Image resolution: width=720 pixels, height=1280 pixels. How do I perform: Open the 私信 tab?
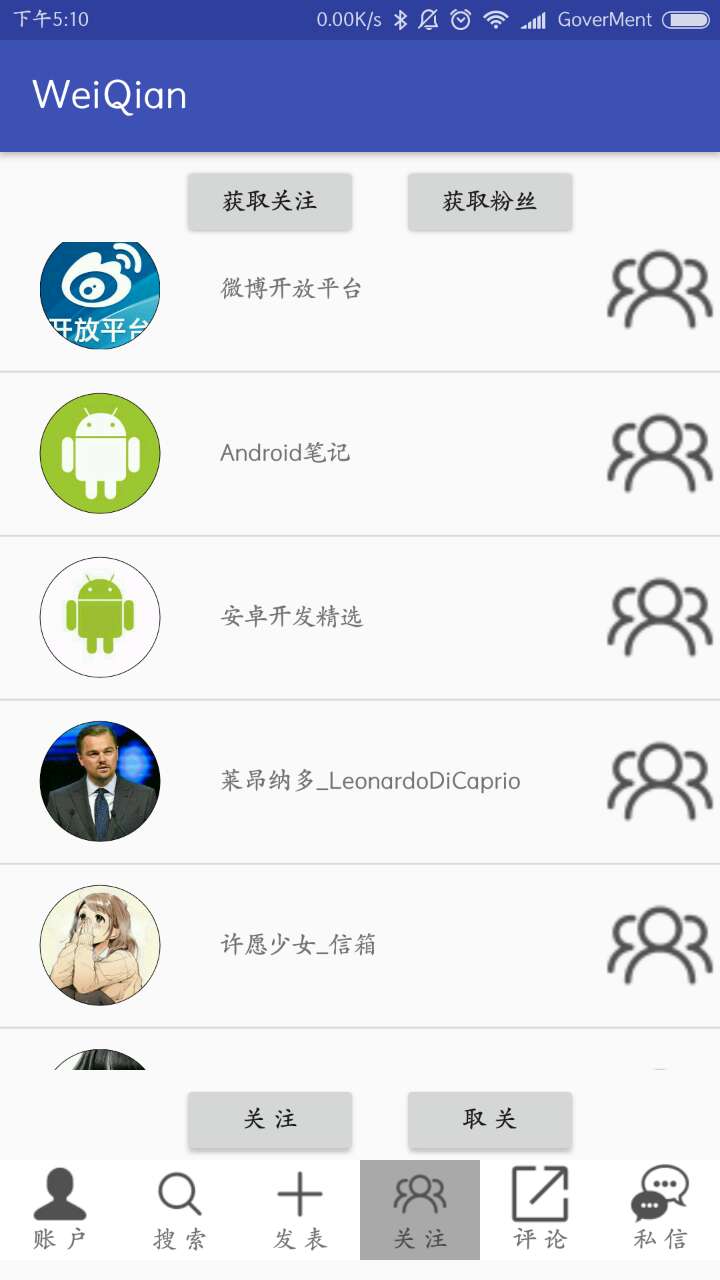(x=660, y=1210)
